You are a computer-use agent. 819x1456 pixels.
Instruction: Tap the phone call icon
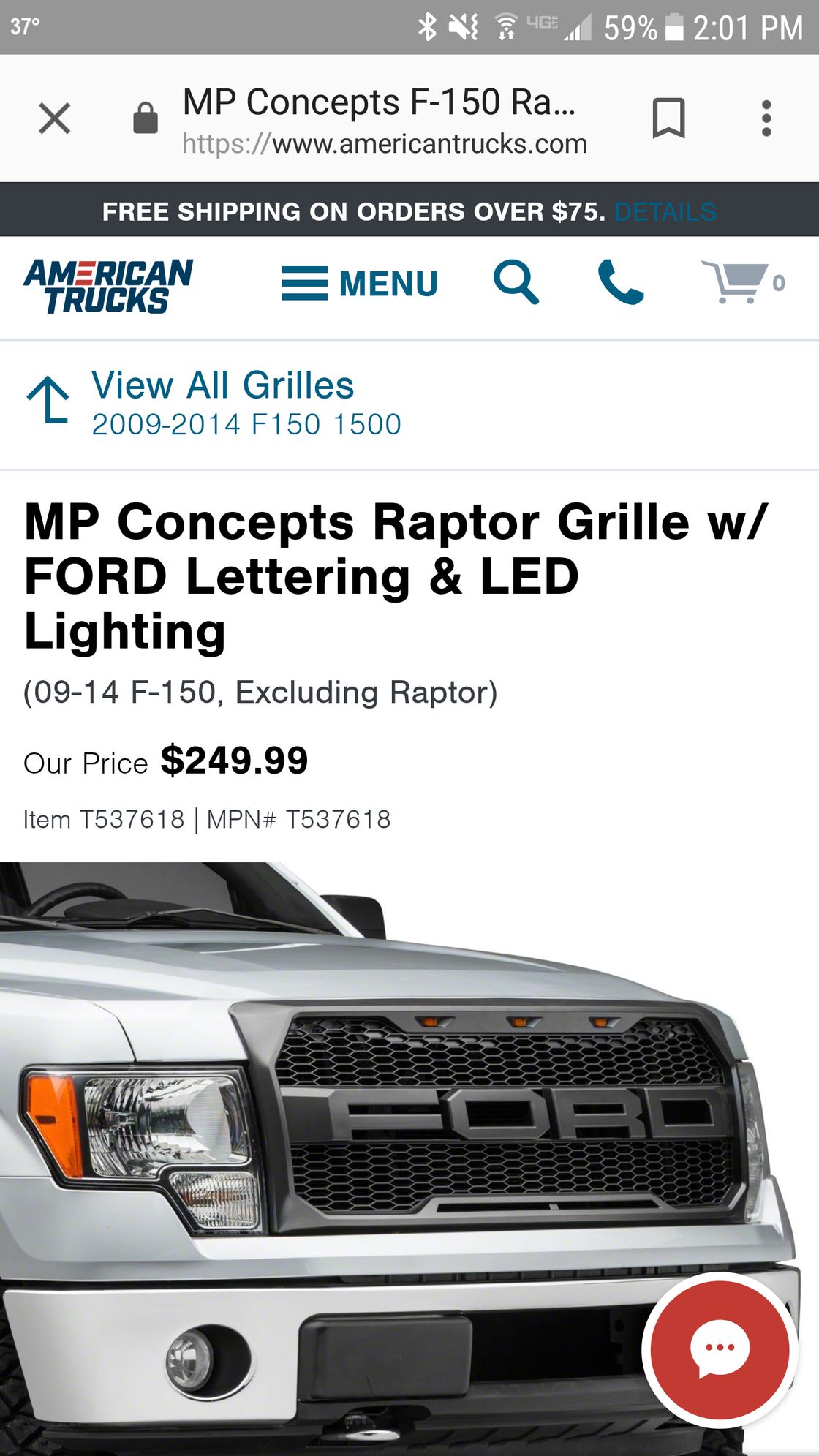[x=621, y=282]
